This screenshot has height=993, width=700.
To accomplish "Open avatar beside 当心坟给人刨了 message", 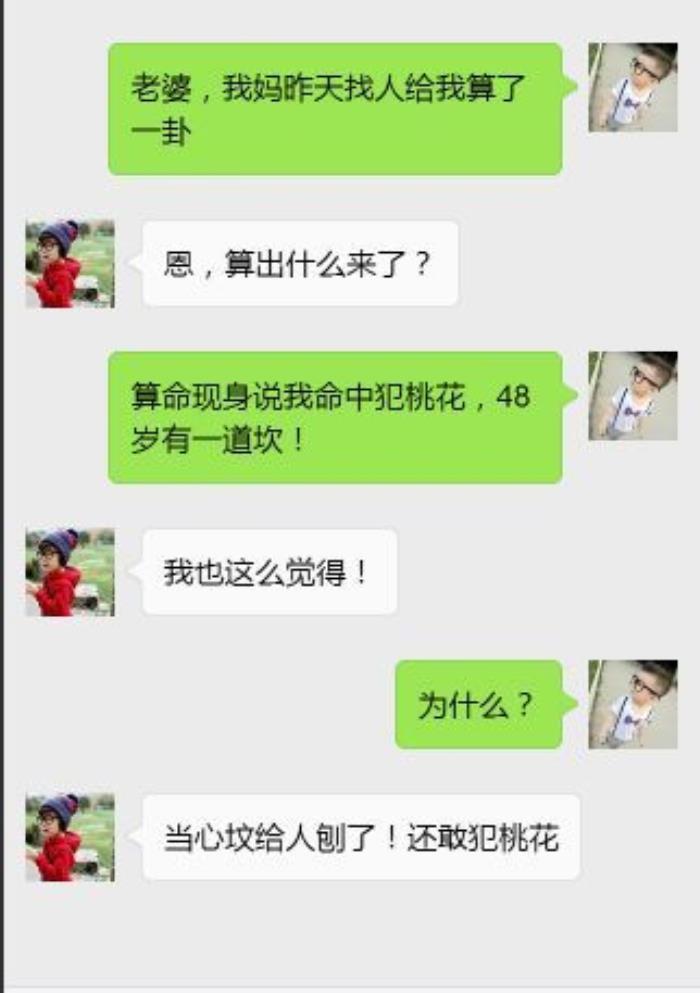I will tap(70, 837).
